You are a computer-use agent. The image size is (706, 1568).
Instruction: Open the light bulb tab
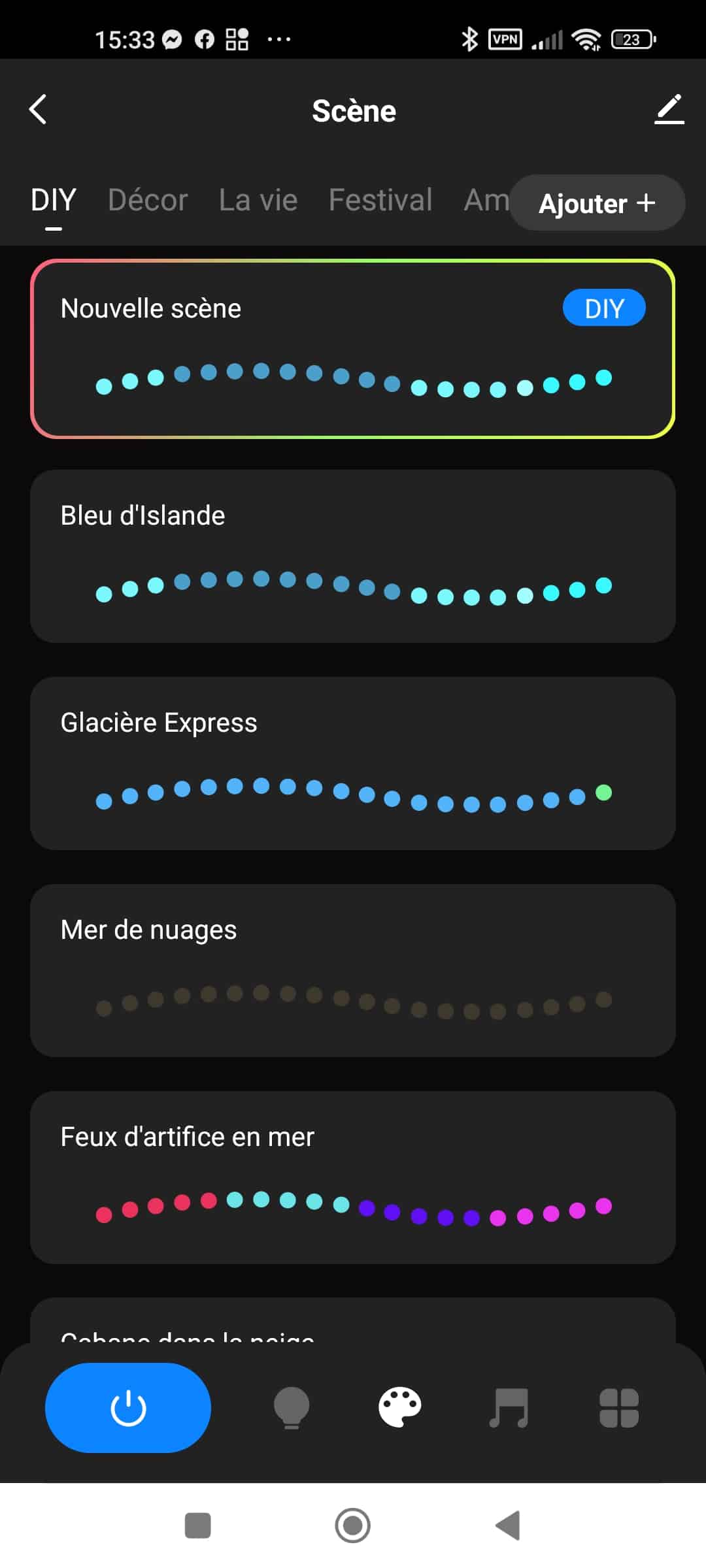[292, 1407]
